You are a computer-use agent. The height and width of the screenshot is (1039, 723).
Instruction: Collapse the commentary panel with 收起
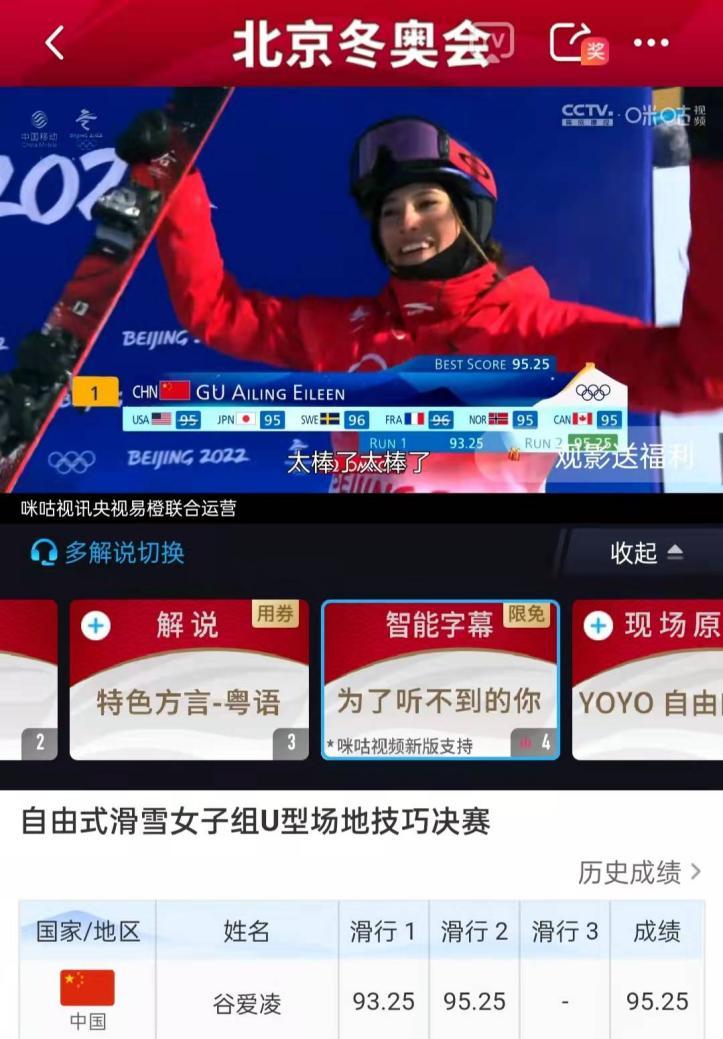click(646, 552)
